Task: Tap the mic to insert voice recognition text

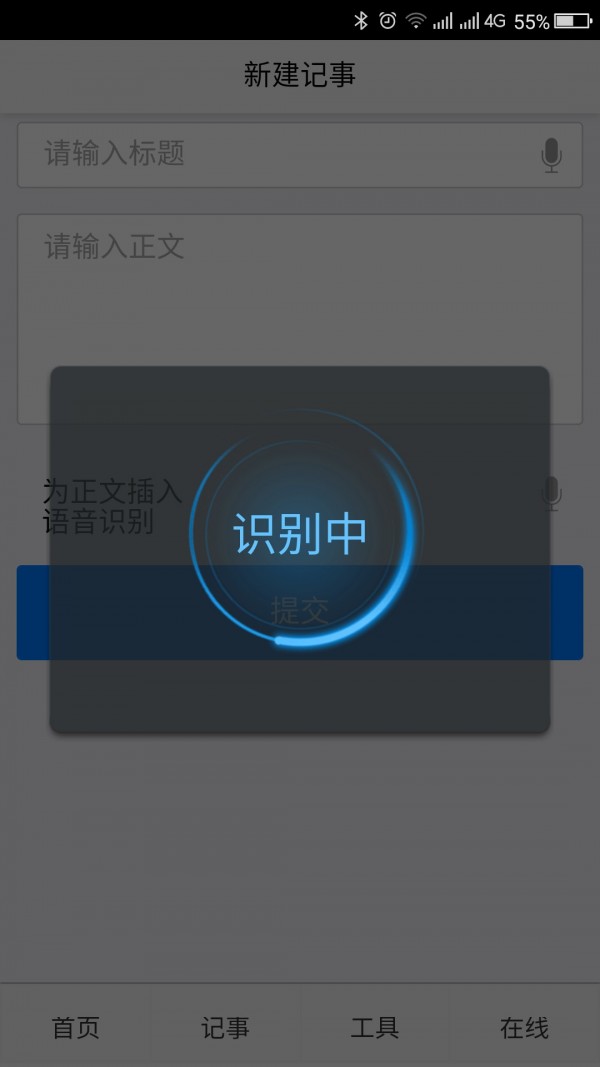Action: (x=550, y=493)
